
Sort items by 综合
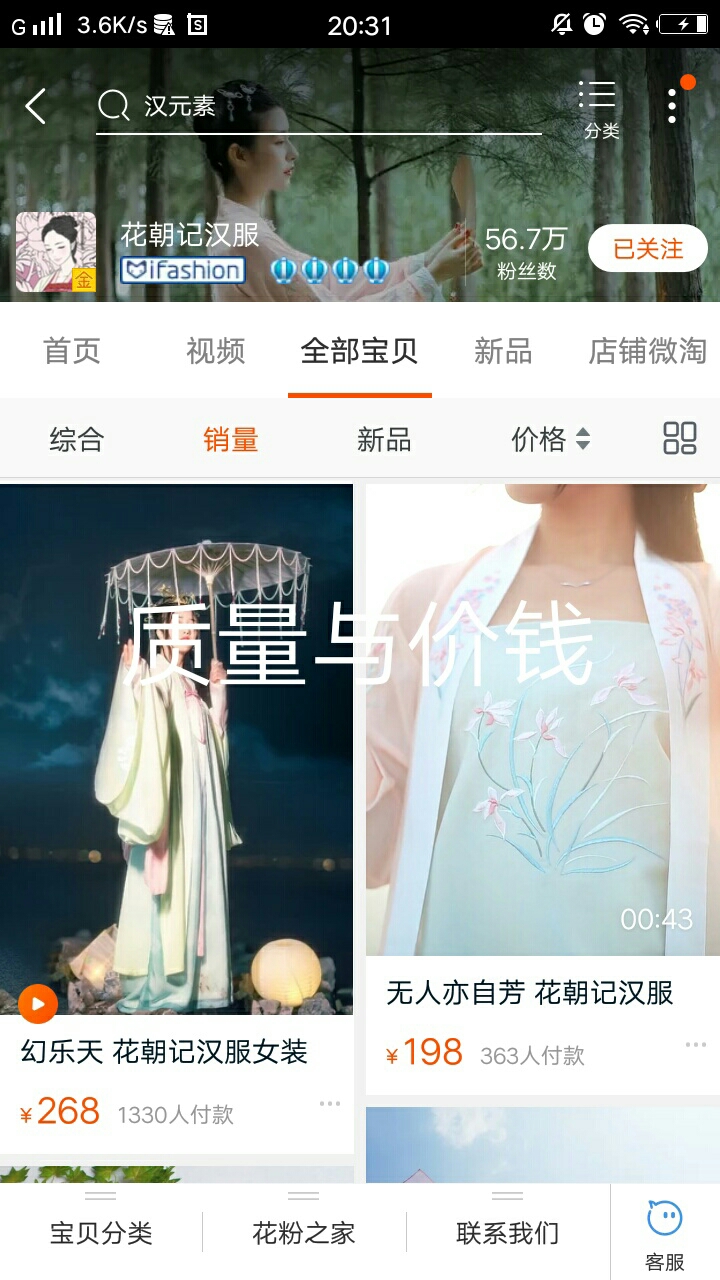pos(77,439)
